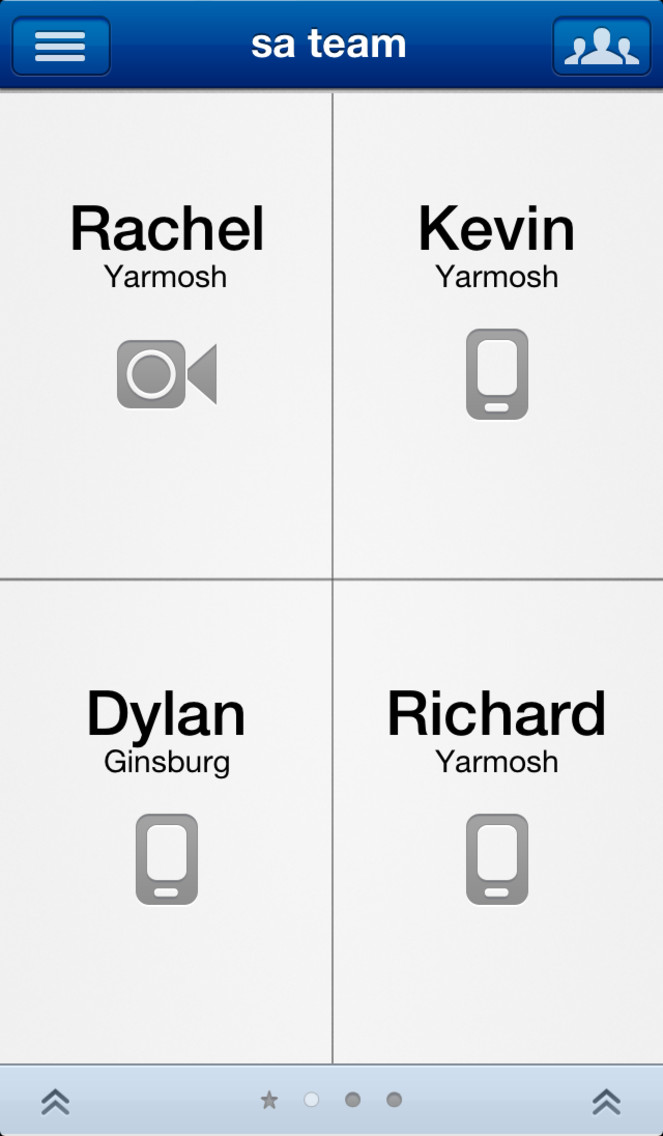Select Kevin Yarmosh's tile

498,335
